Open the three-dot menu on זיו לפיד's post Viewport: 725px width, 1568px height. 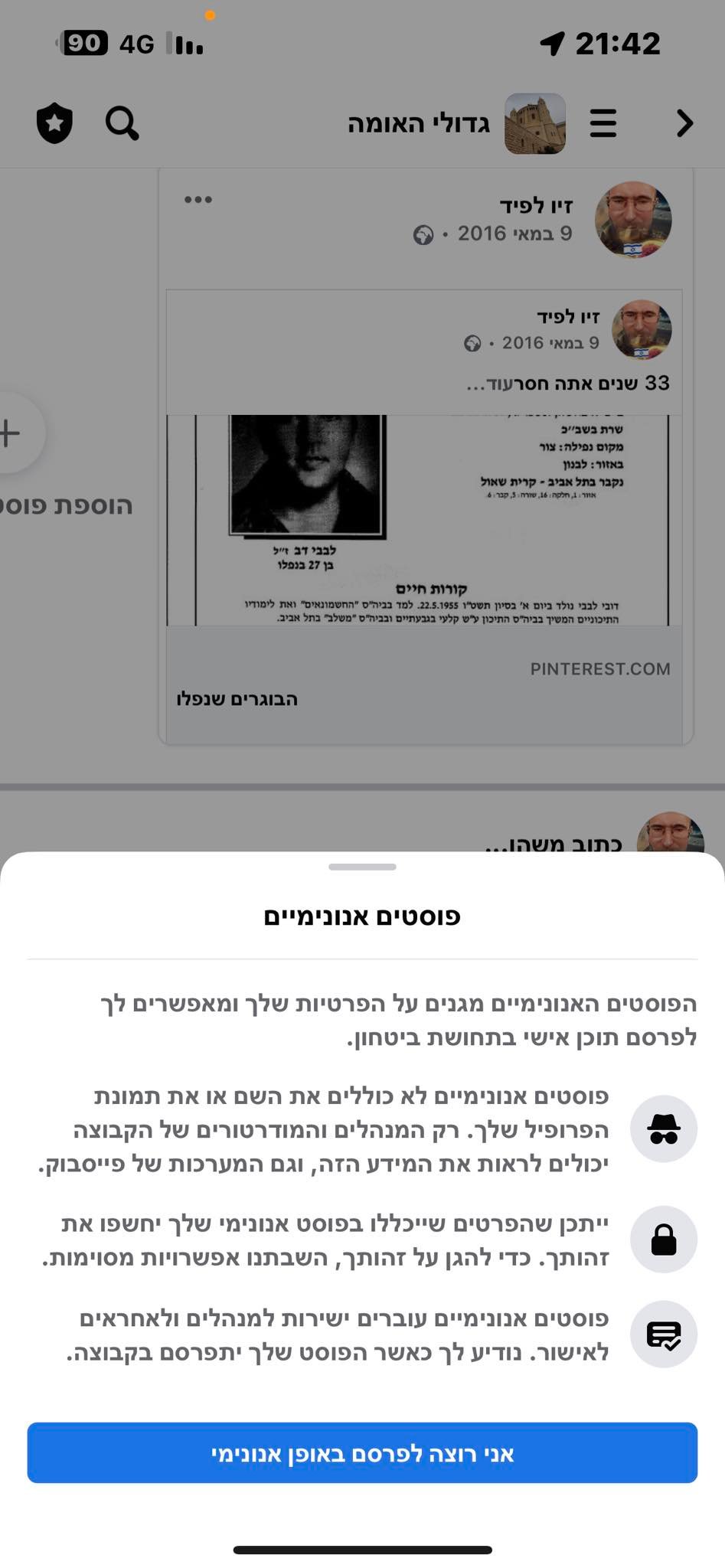(x=198, y=200)
